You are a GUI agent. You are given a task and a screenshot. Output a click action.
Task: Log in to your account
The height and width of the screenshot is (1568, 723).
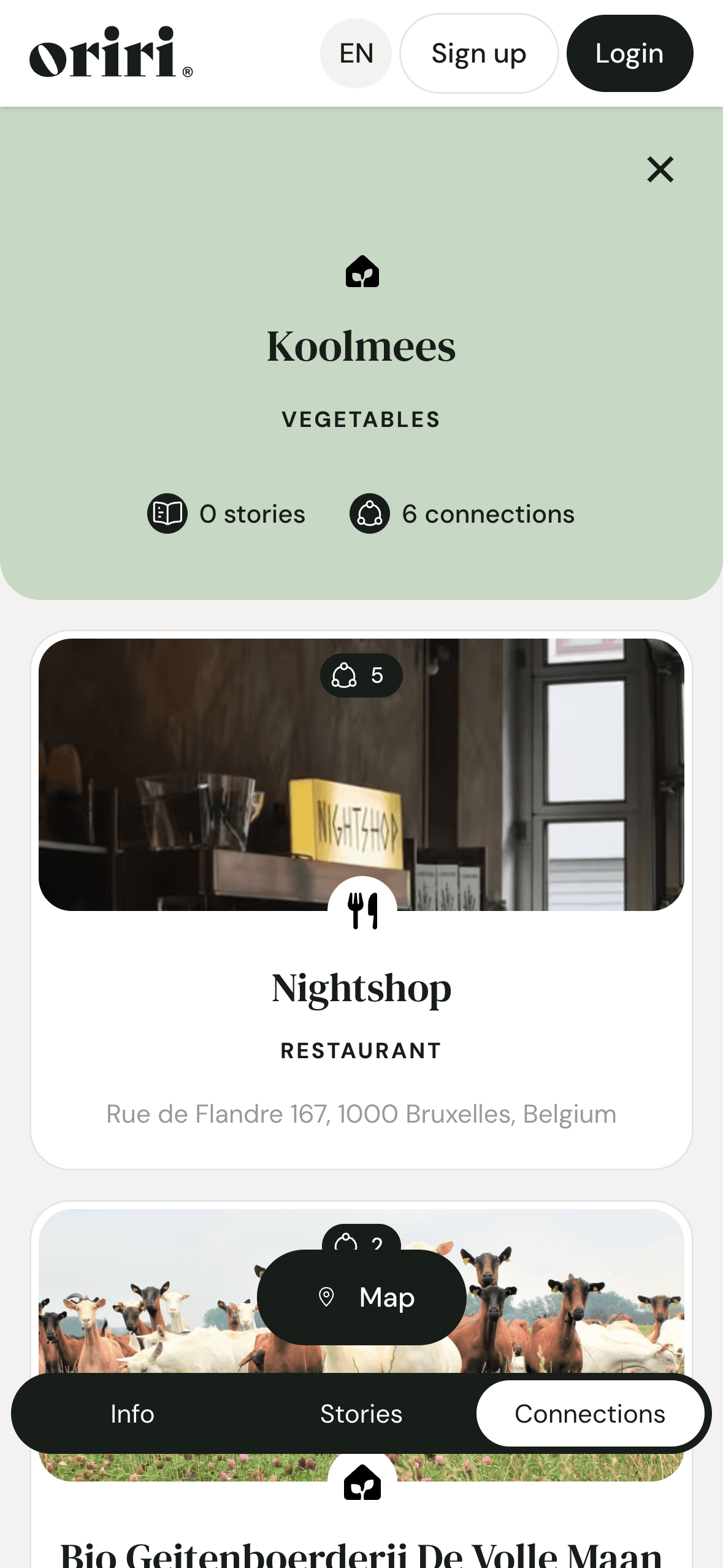tap(629, 53)
